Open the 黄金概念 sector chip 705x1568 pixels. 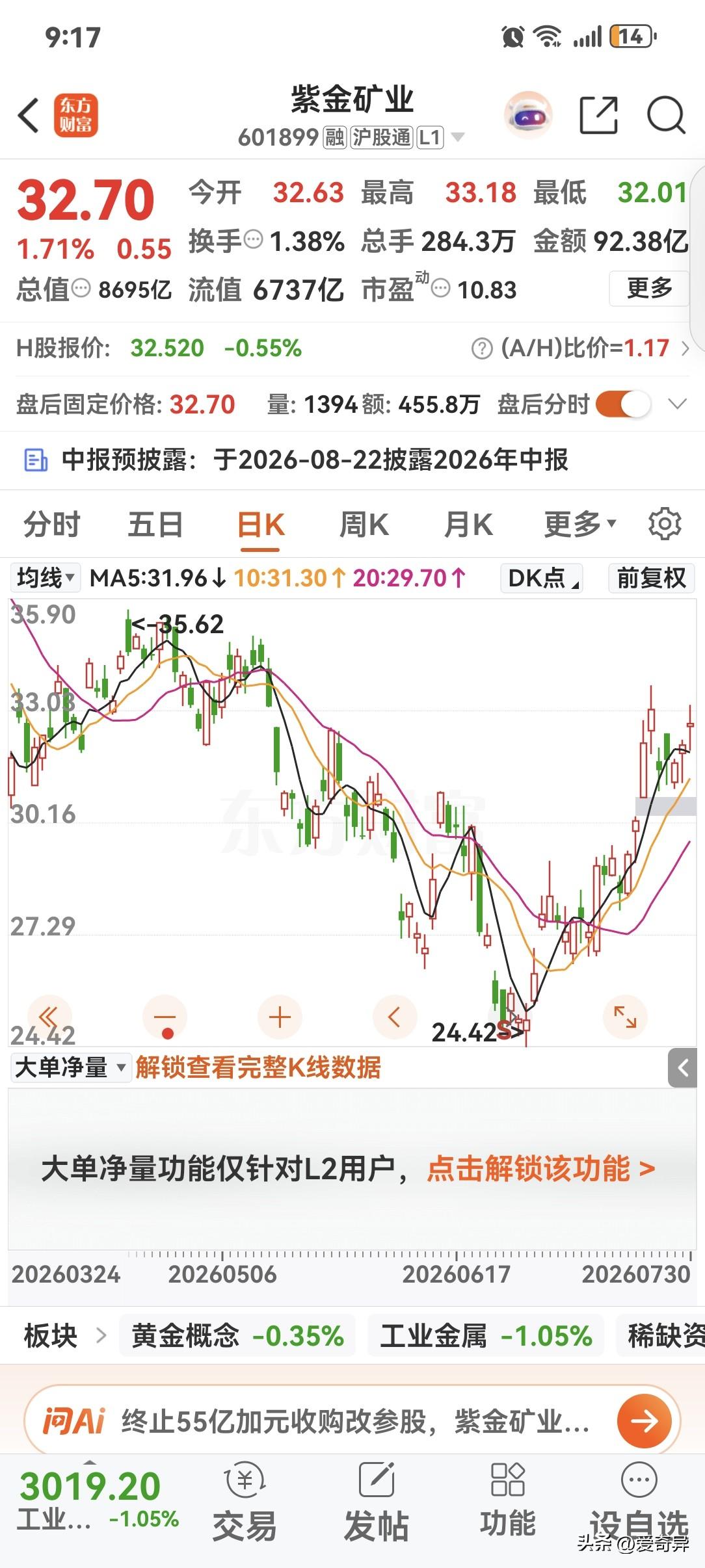coord(237,1336)
